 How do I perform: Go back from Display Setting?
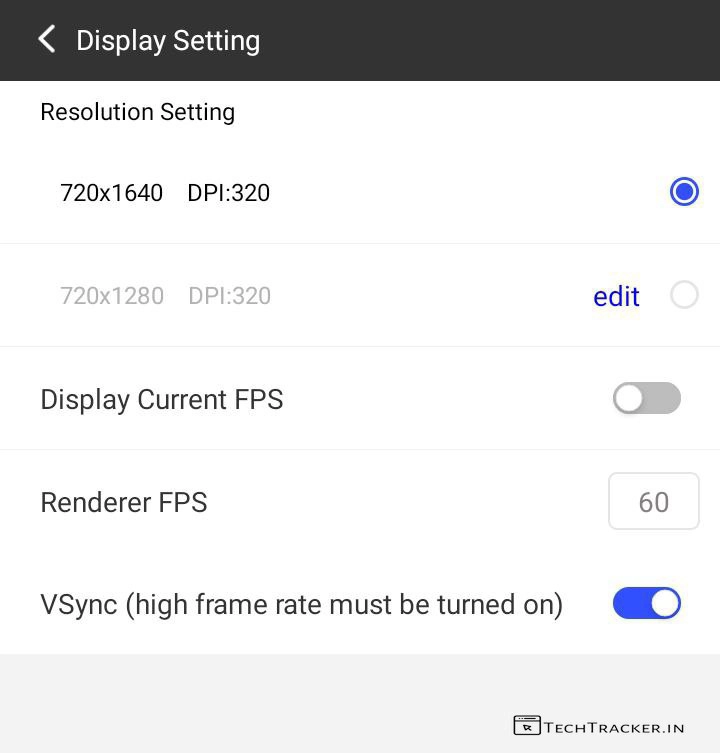click(x=46, y=40)
